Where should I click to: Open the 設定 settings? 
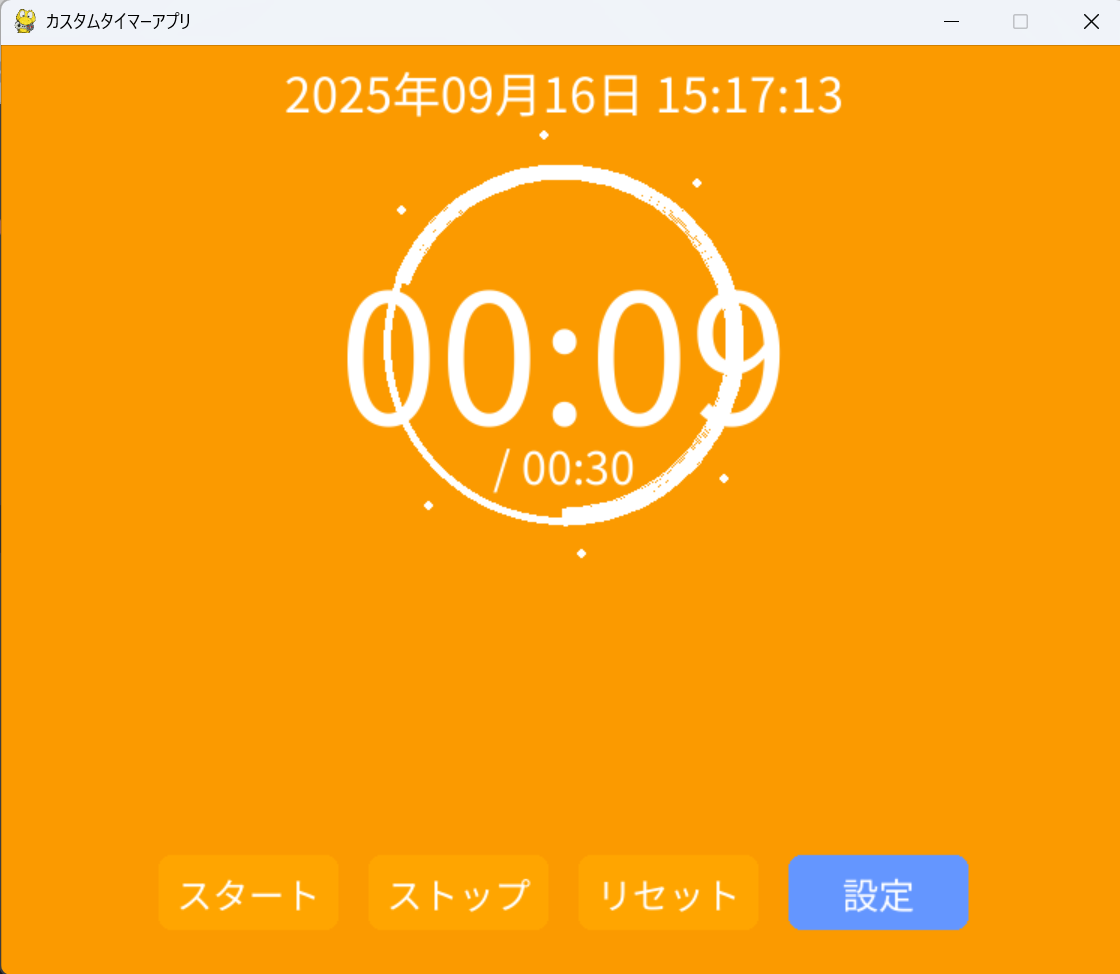pyautogui.click(x=878, y=893)
